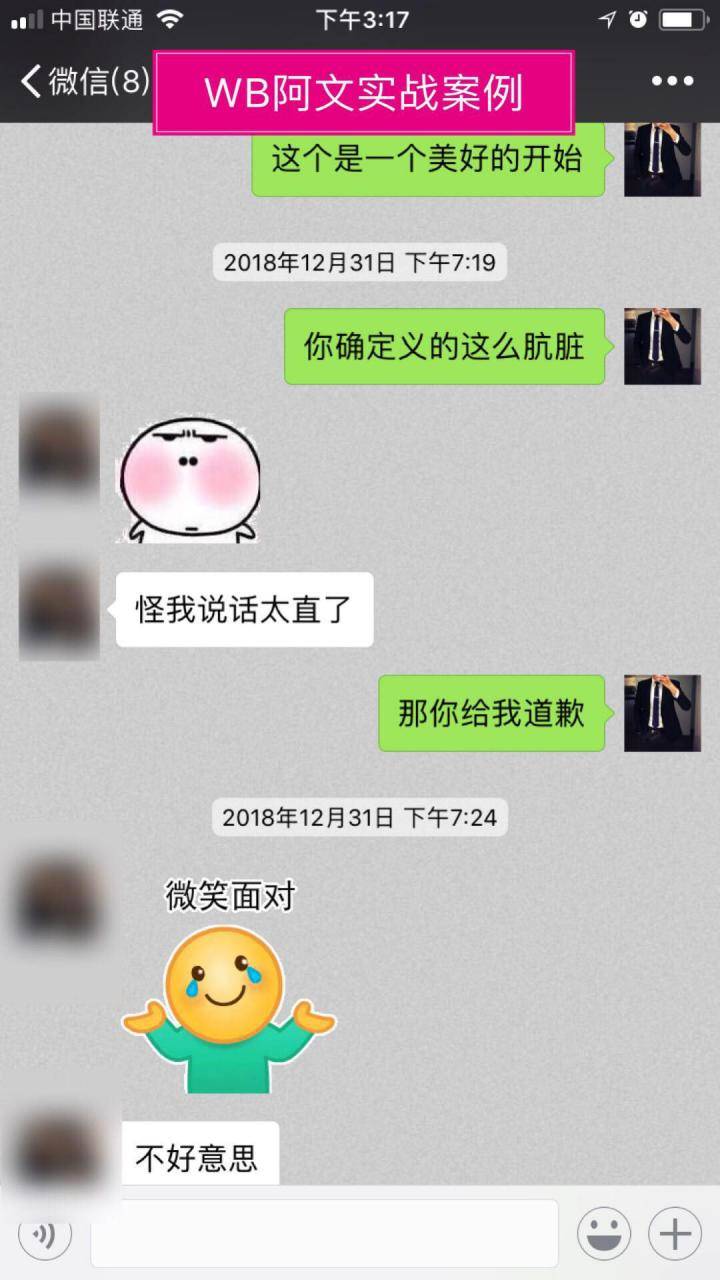Click the plus icon for more attachments
Viewport: 720px width, 1280px height.
[x=672, y=1232]
